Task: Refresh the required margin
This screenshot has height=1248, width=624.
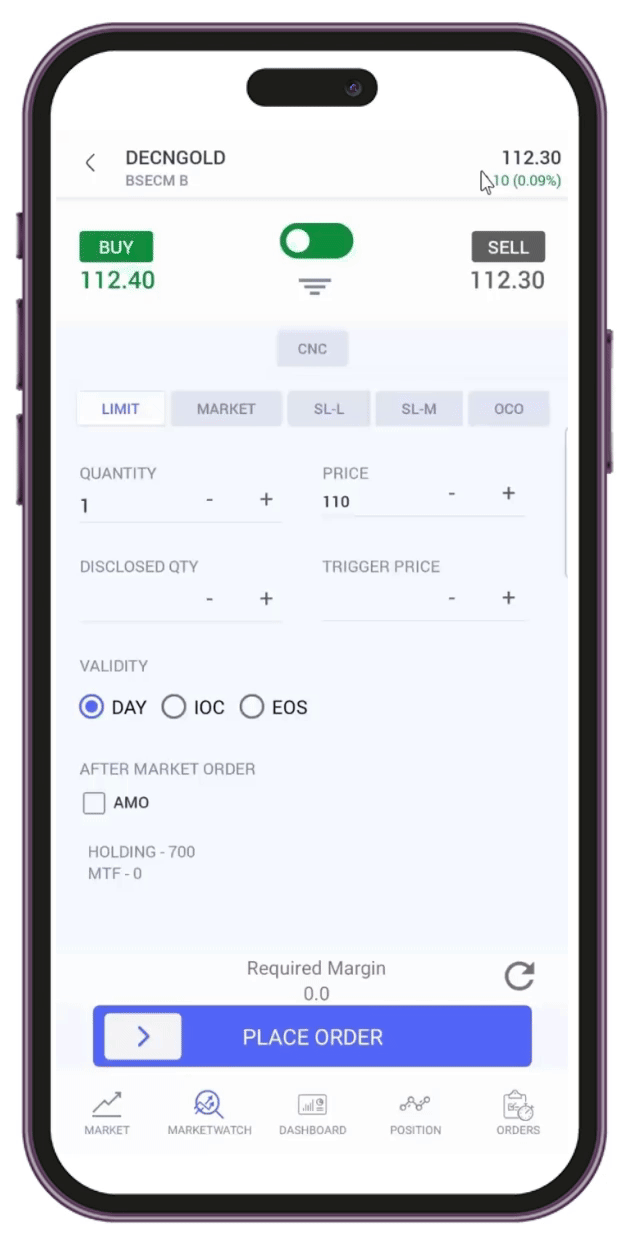Action: [519, 976]
